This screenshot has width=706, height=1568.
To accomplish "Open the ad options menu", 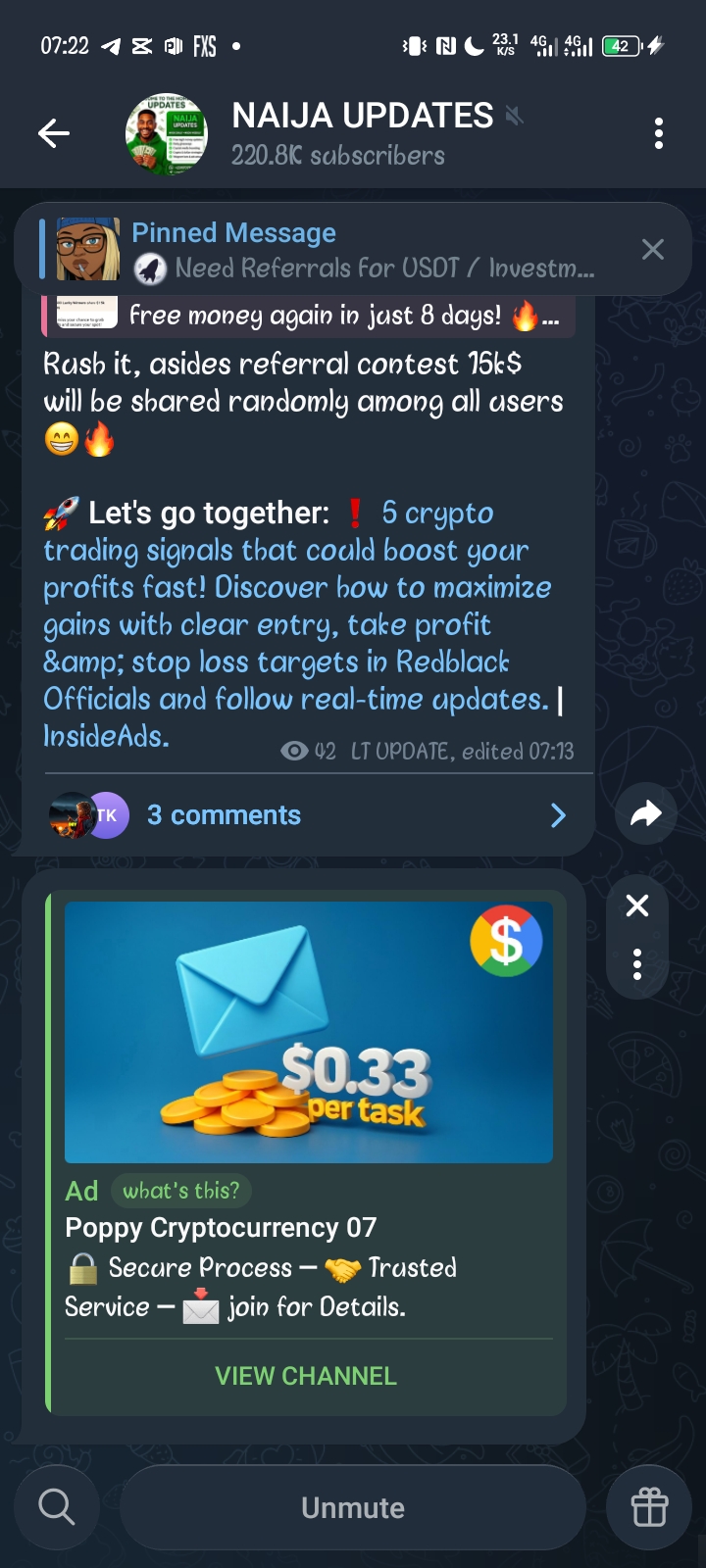I will click(637, 964).
